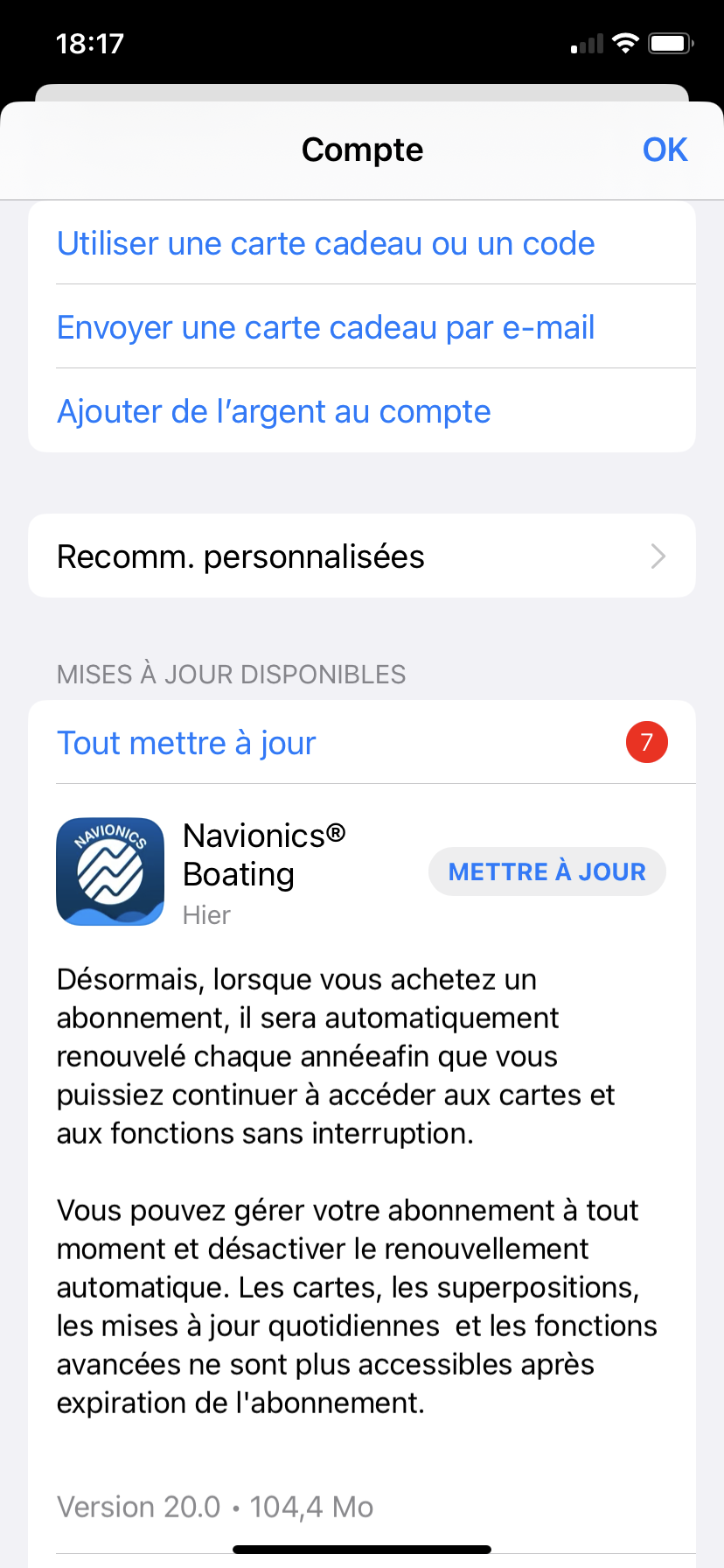
Task: Open Utiliser une carte cadeau ou un code
Action: coord(362,243)
